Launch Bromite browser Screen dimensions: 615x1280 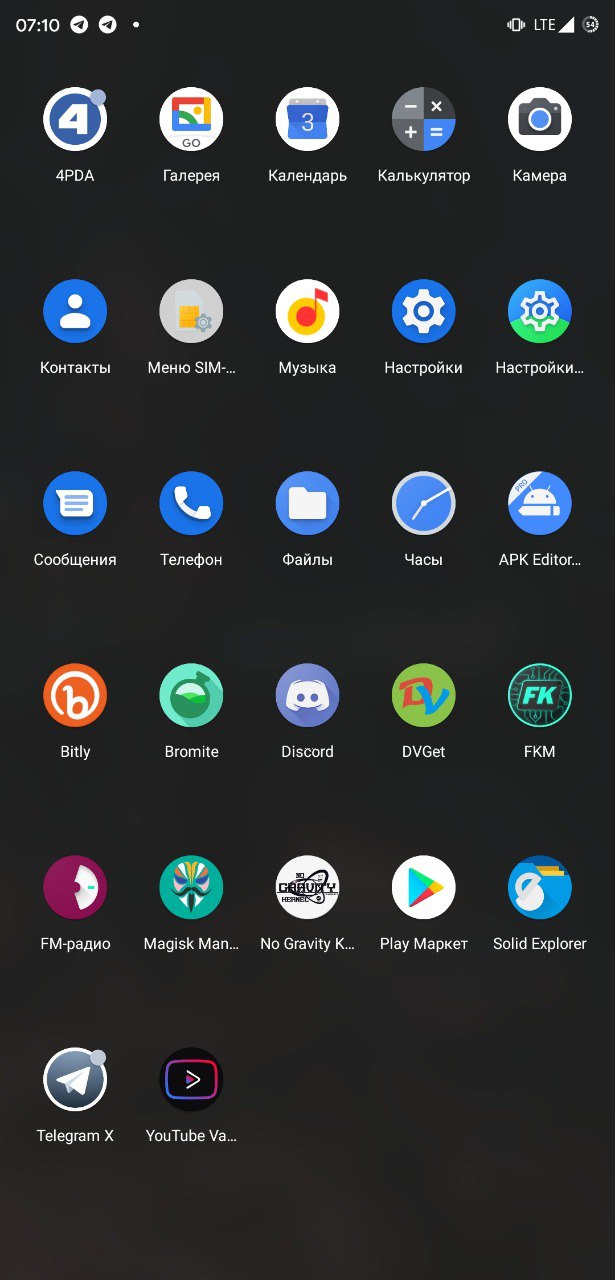coord(191,696)
